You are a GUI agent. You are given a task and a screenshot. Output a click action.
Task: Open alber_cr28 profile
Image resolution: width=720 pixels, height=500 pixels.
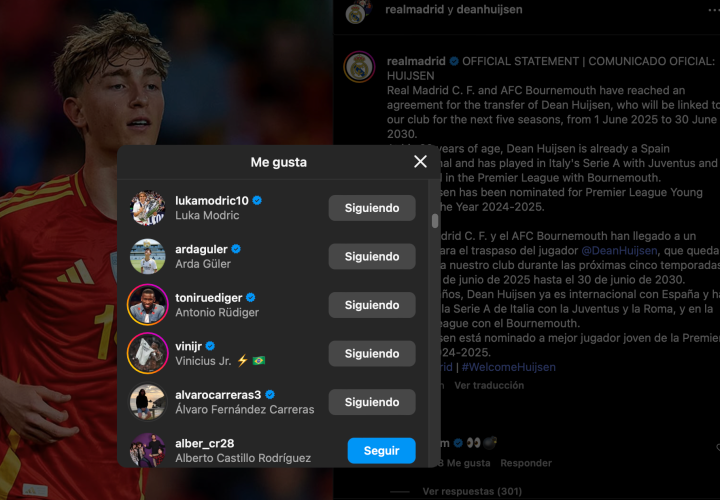click(204, 443)
